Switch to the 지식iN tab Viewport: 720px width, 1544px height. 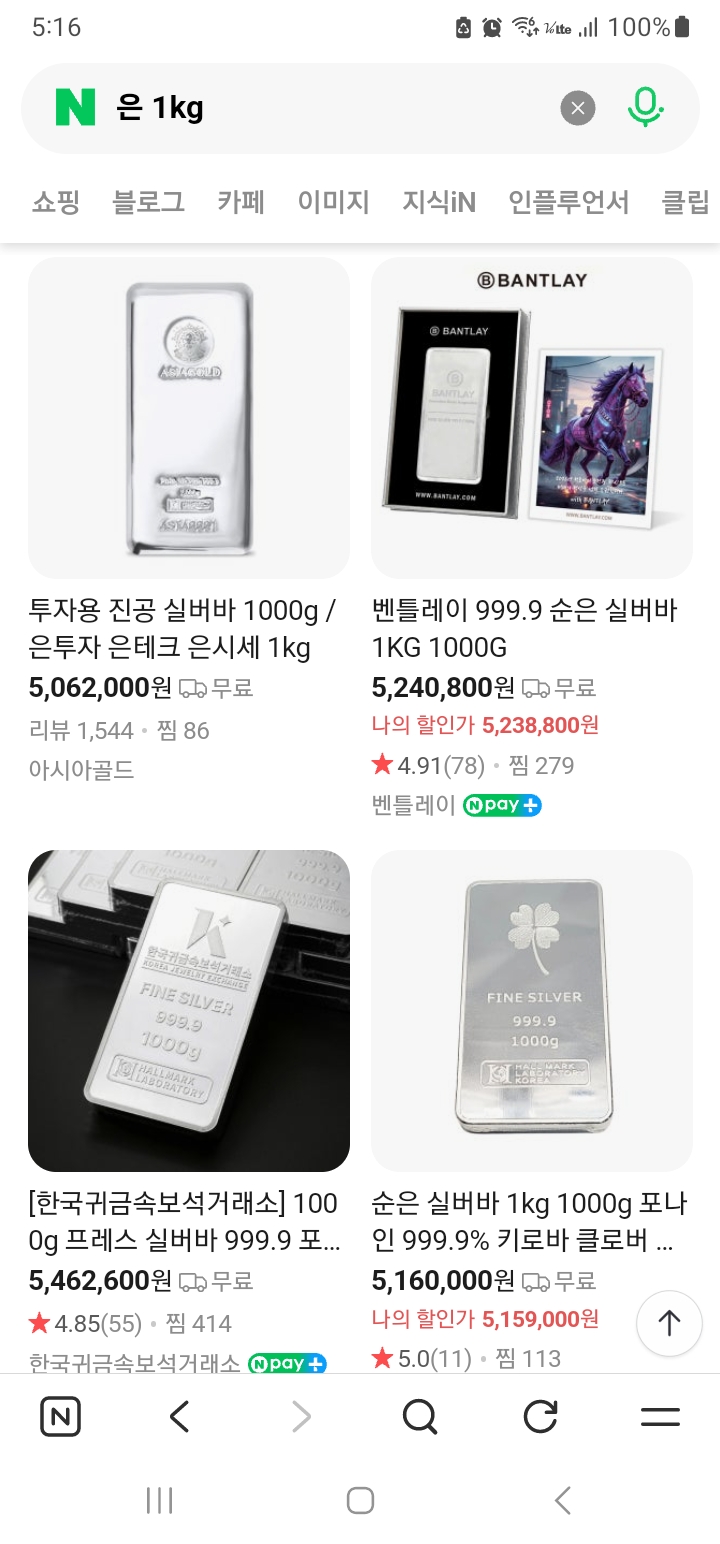pyautogui.click(x=438, y=202)
